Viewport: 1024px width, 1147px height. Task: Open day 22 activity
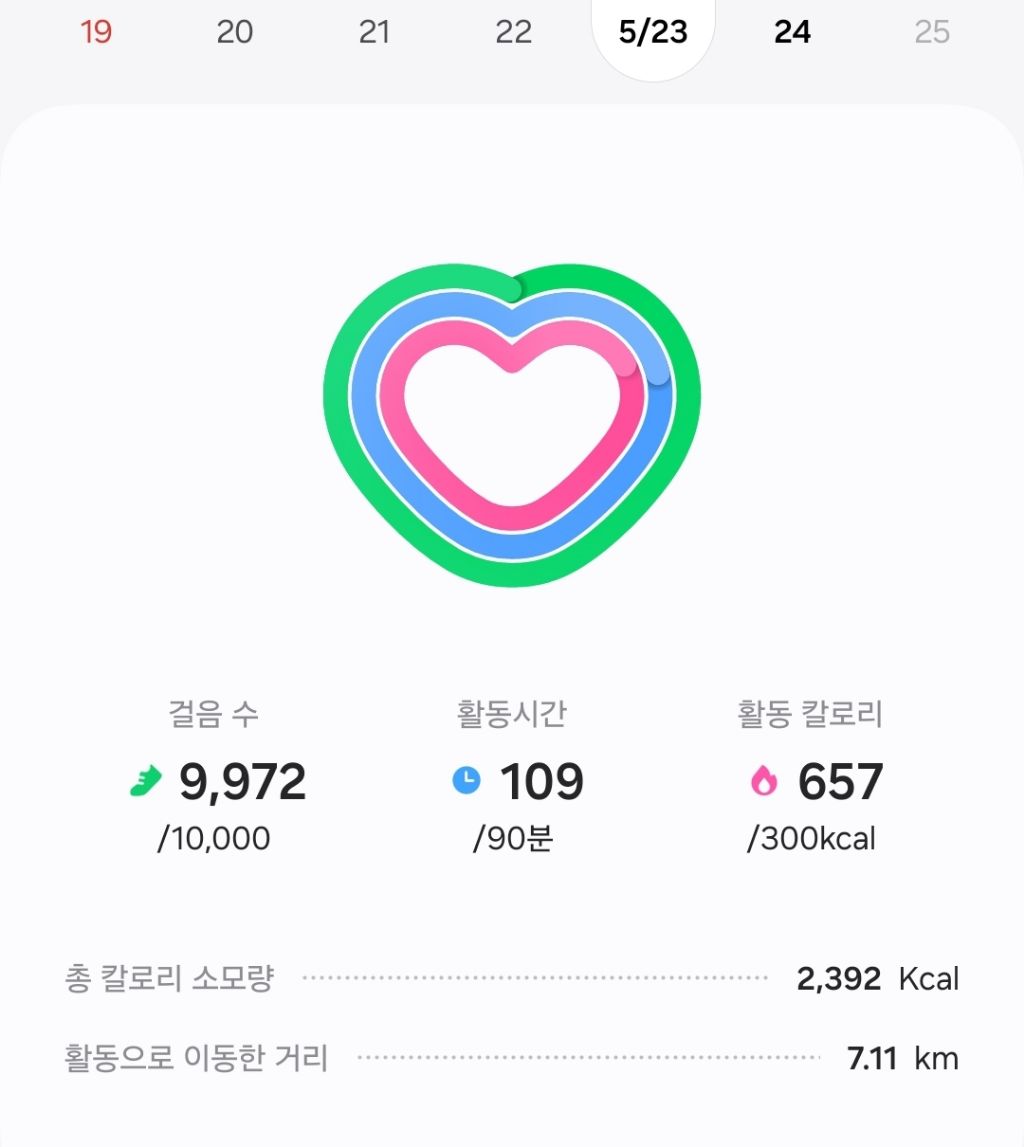coord(513,32)
